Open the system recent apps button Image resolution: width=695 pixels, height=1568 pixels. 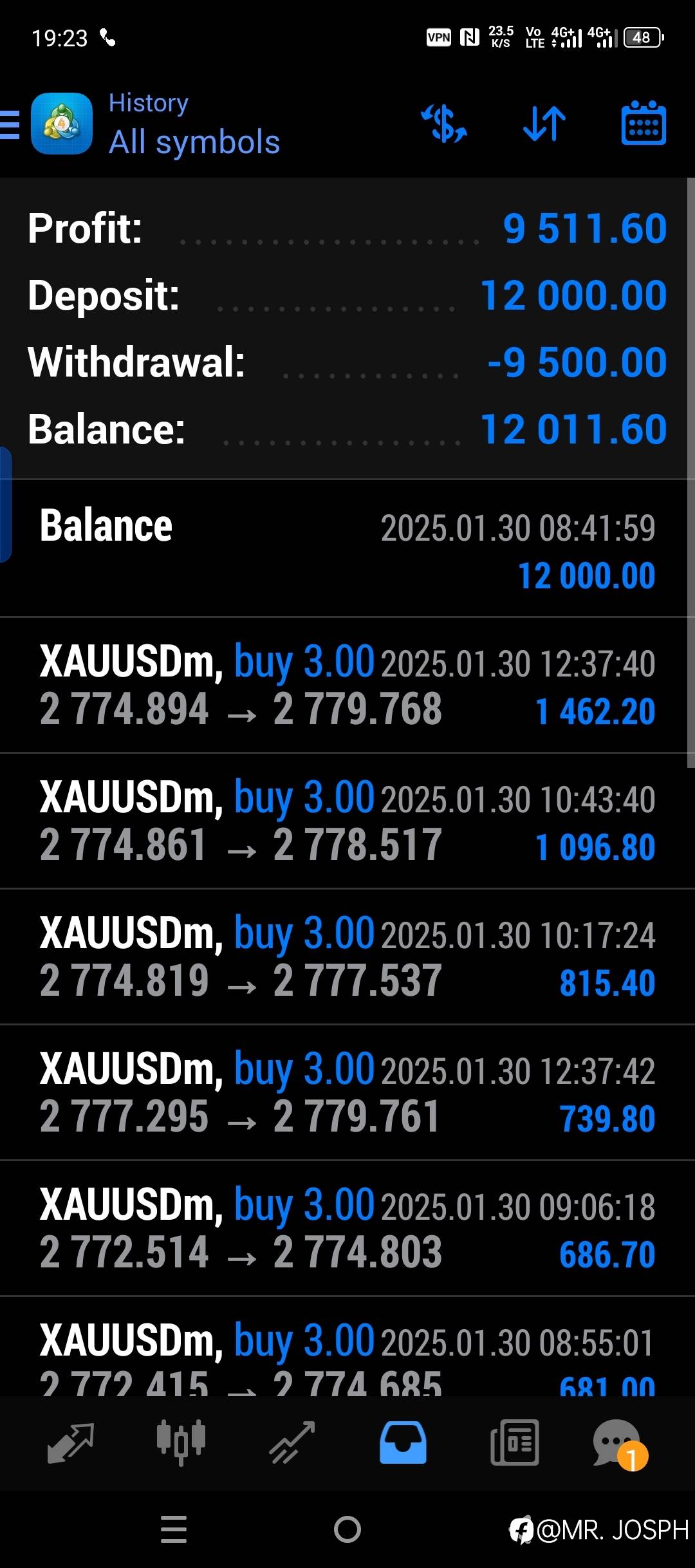tap(174, 1529)
